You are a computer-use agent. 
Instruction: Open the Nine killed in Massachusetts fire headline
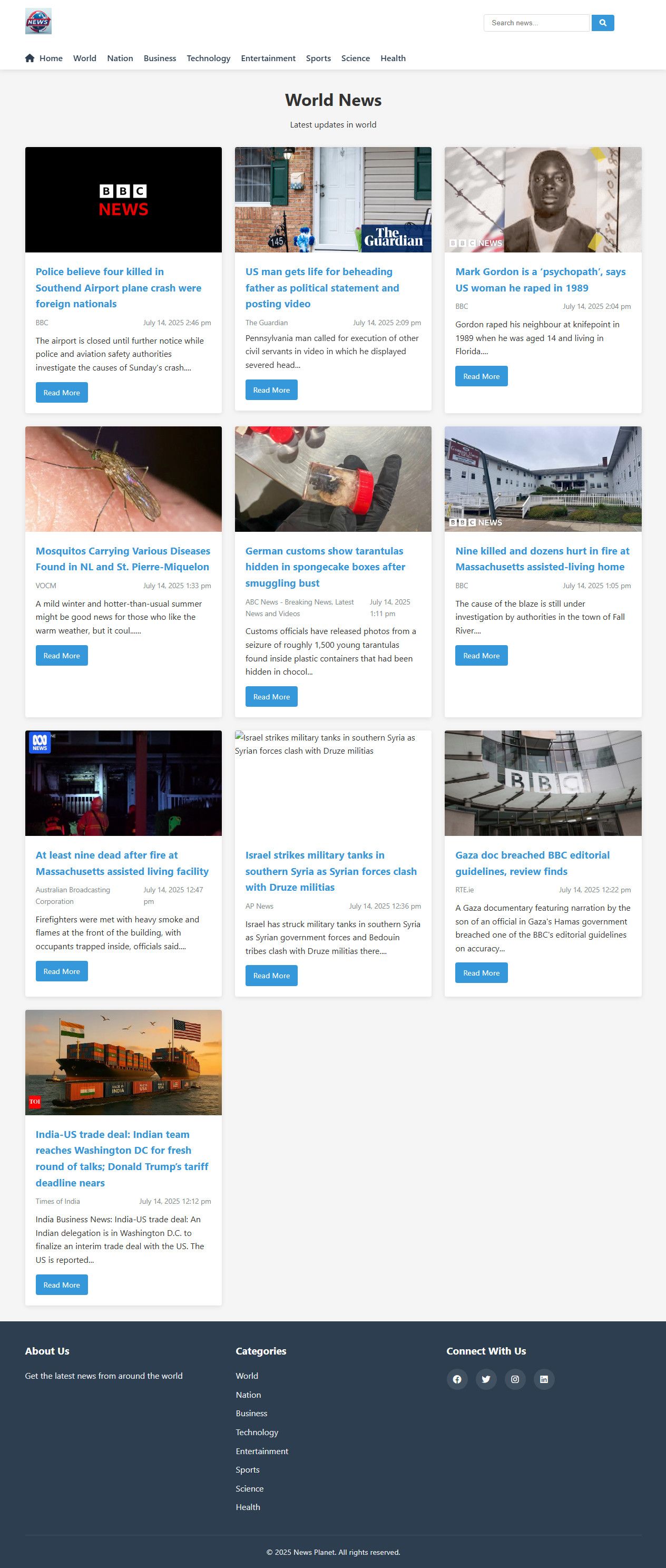tap(542, 558)
